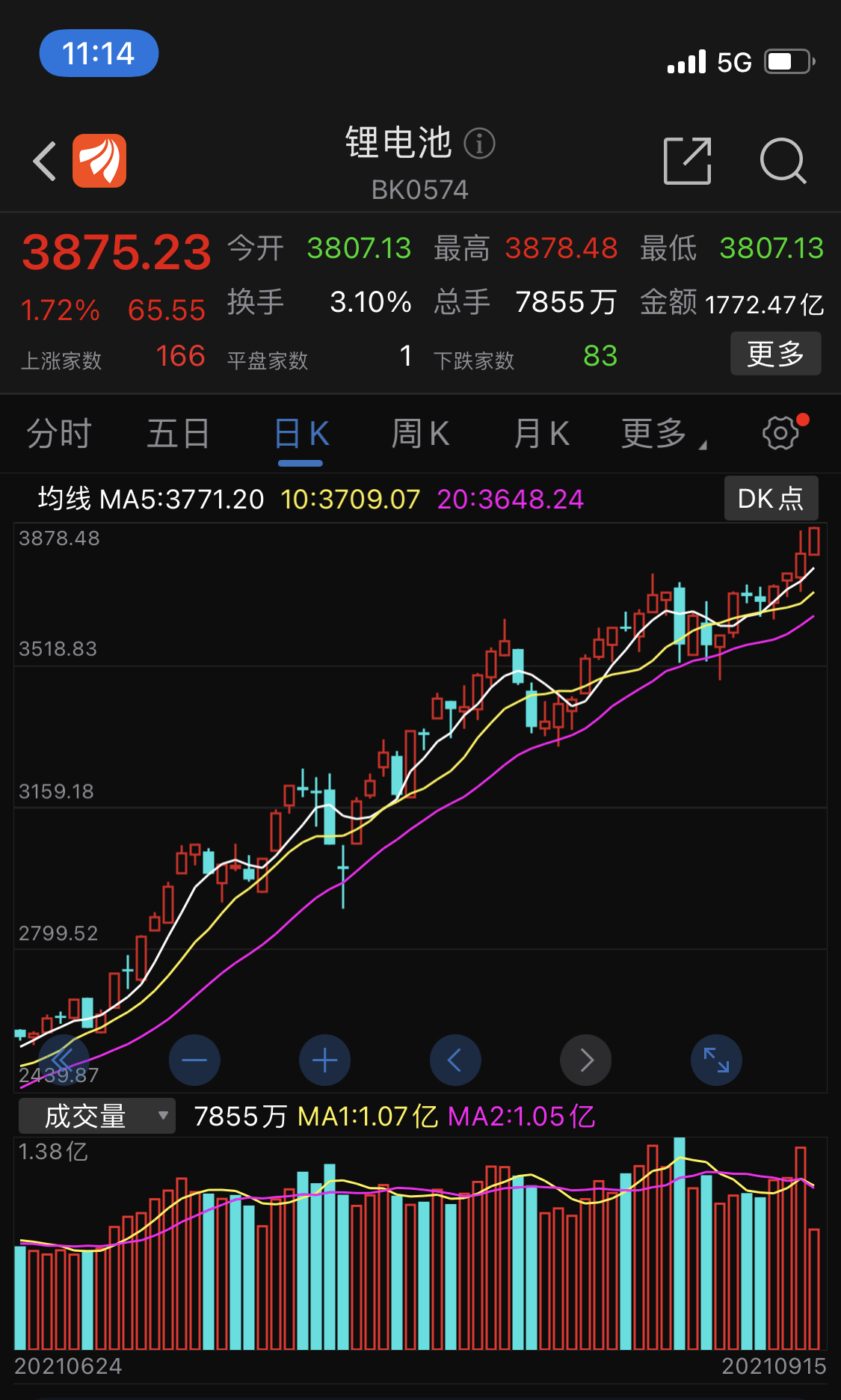Open the search magnifier
Image resolution: width=841 pixels, height=1400 pixels.
[783, 161]
